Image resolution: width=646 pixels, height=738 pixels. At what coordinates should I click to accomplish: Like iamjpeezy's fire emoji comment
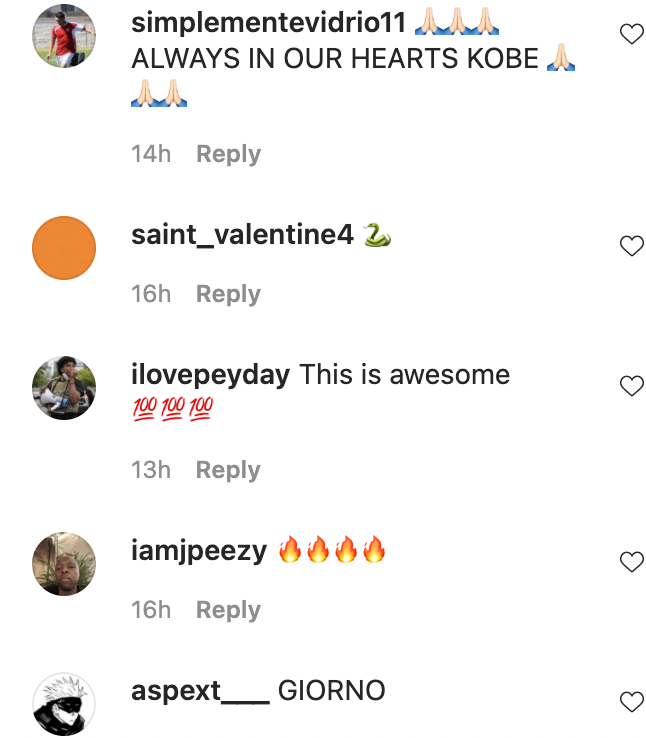[x=631, y=562]
